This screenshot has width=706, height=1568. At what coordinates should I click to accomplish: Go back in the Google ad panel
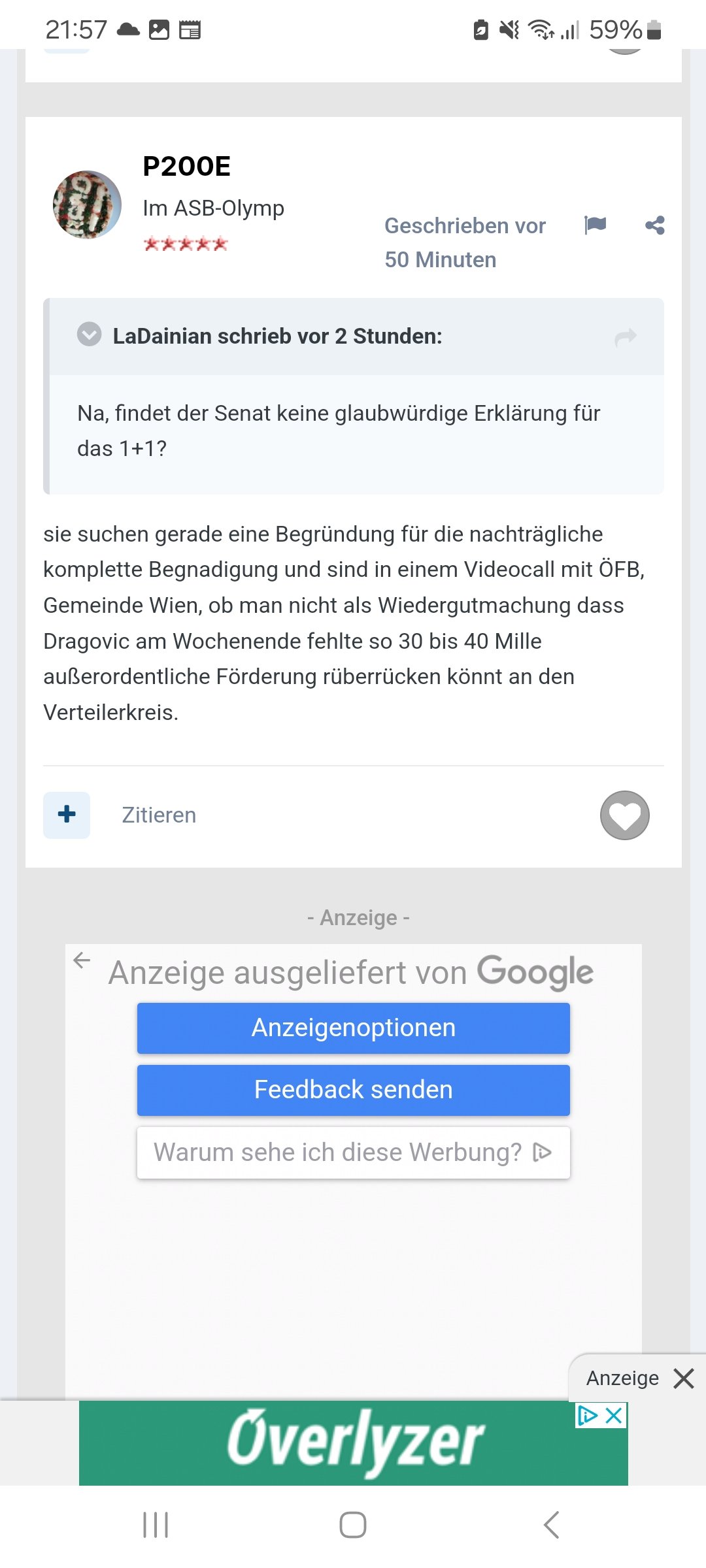[x=82, y=960]
